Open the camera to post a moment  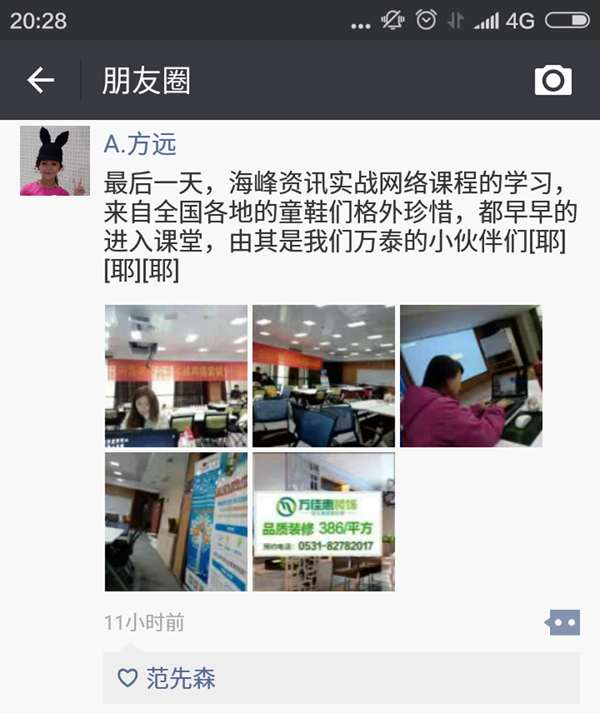(553, 81)
